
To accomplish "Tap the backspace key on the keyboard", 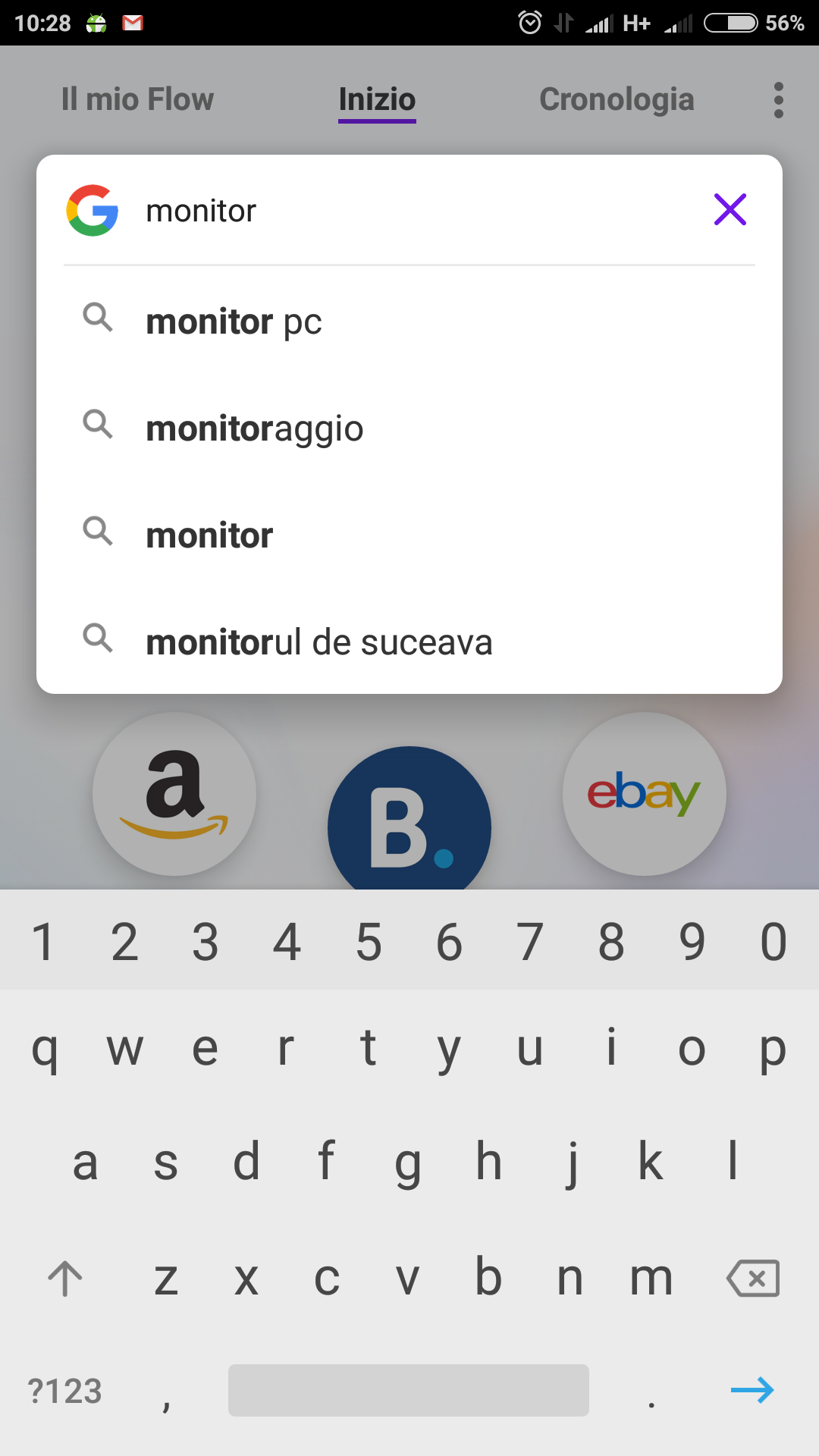I will pos(753,1279).
